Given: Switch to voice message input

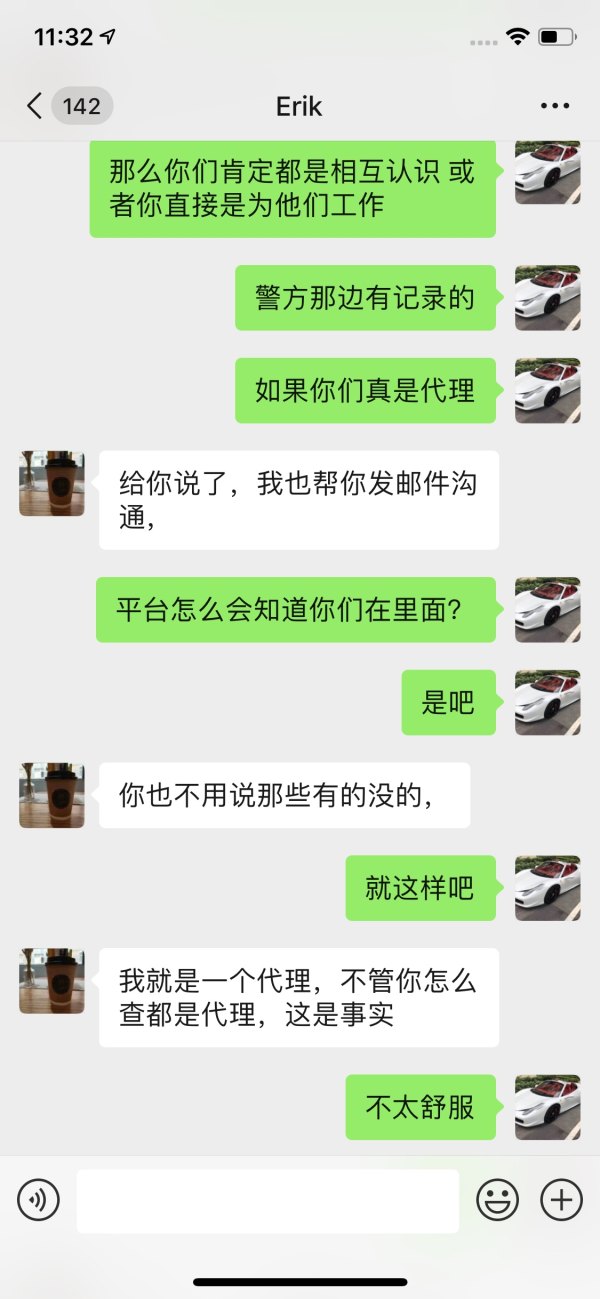Looking at the screenshot, I should point(38,1199).
